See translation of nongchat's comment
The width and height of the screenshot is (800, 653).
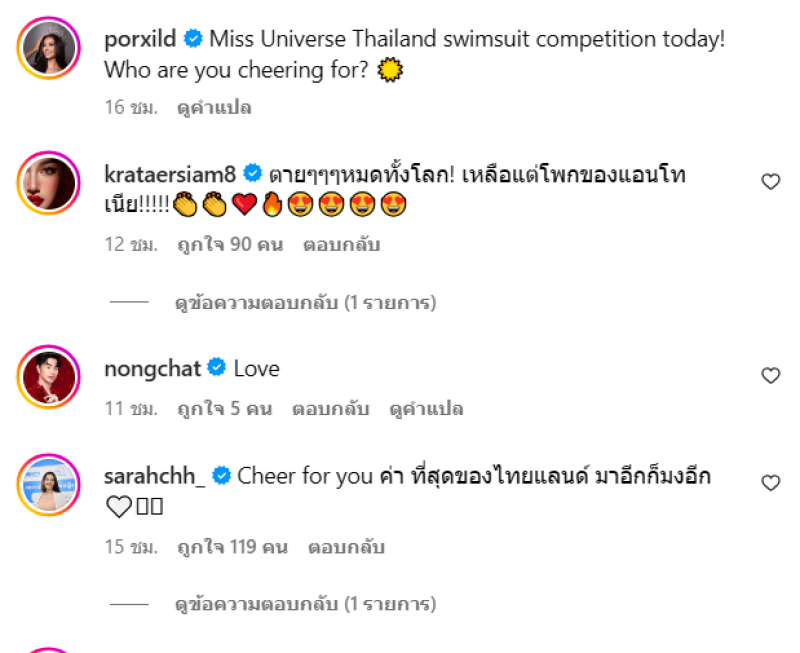(427, 409)
